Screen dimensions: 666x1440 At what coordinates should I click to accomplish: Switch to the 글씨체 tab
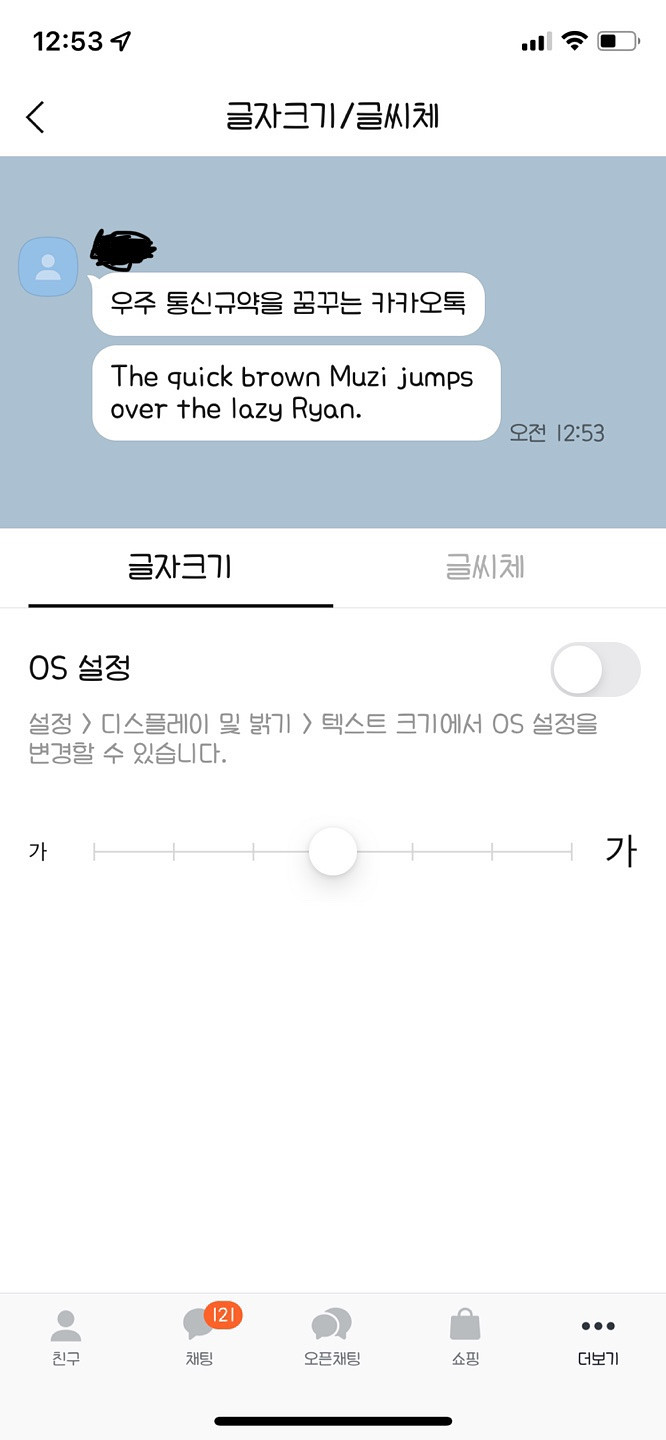click(485, 567)
